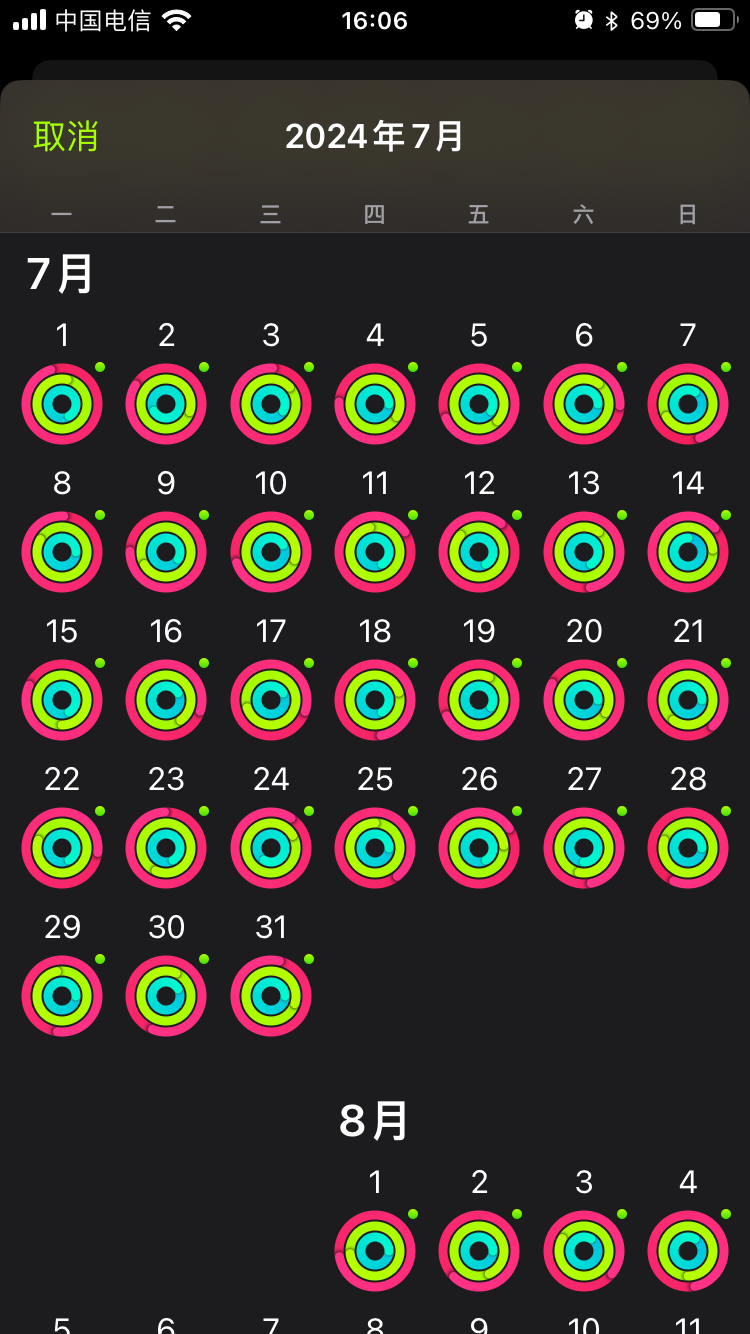Open activity for July 20
Screen dimensions: 750x1334
[x=584, y=700]
